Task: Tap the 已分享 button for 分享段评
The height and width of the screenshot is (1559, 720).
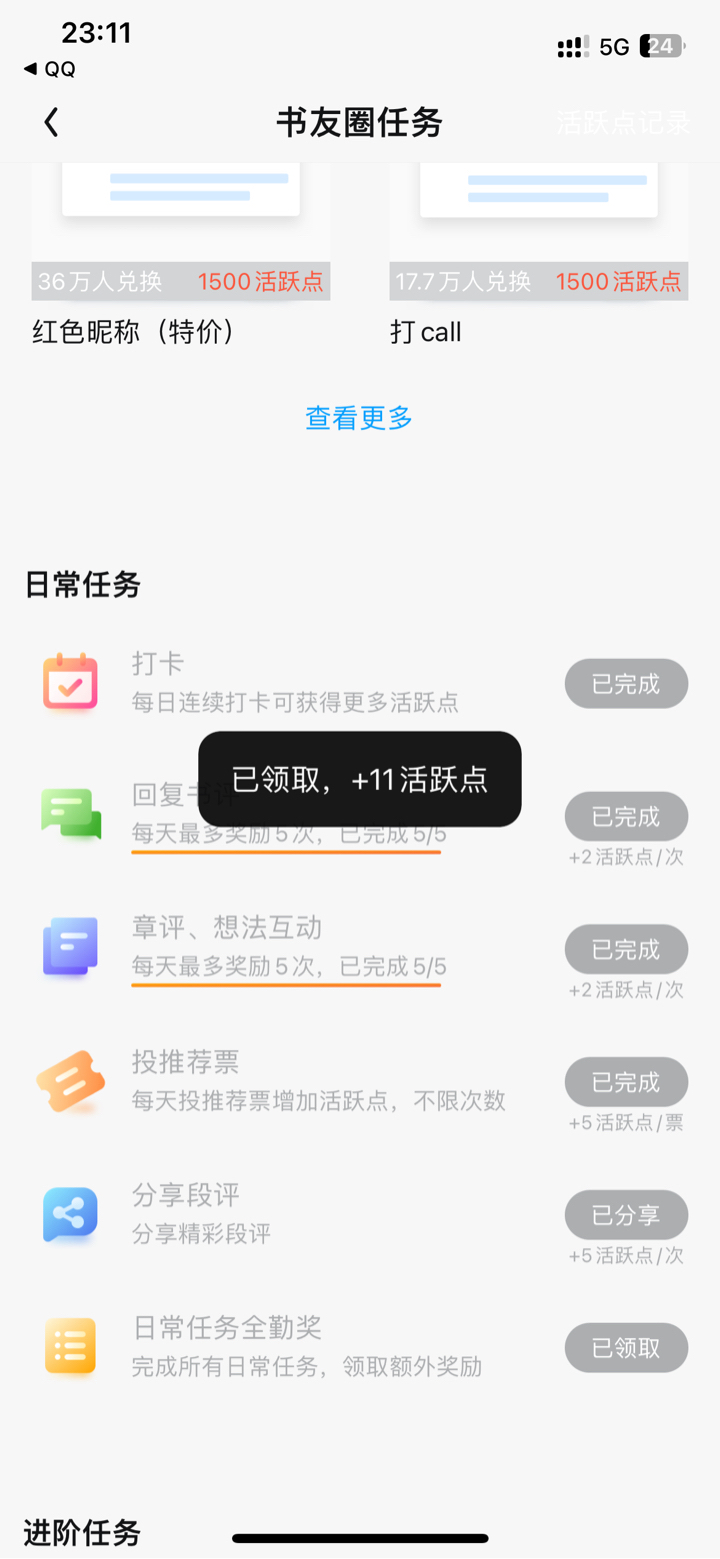Action: pos(626,1215)
